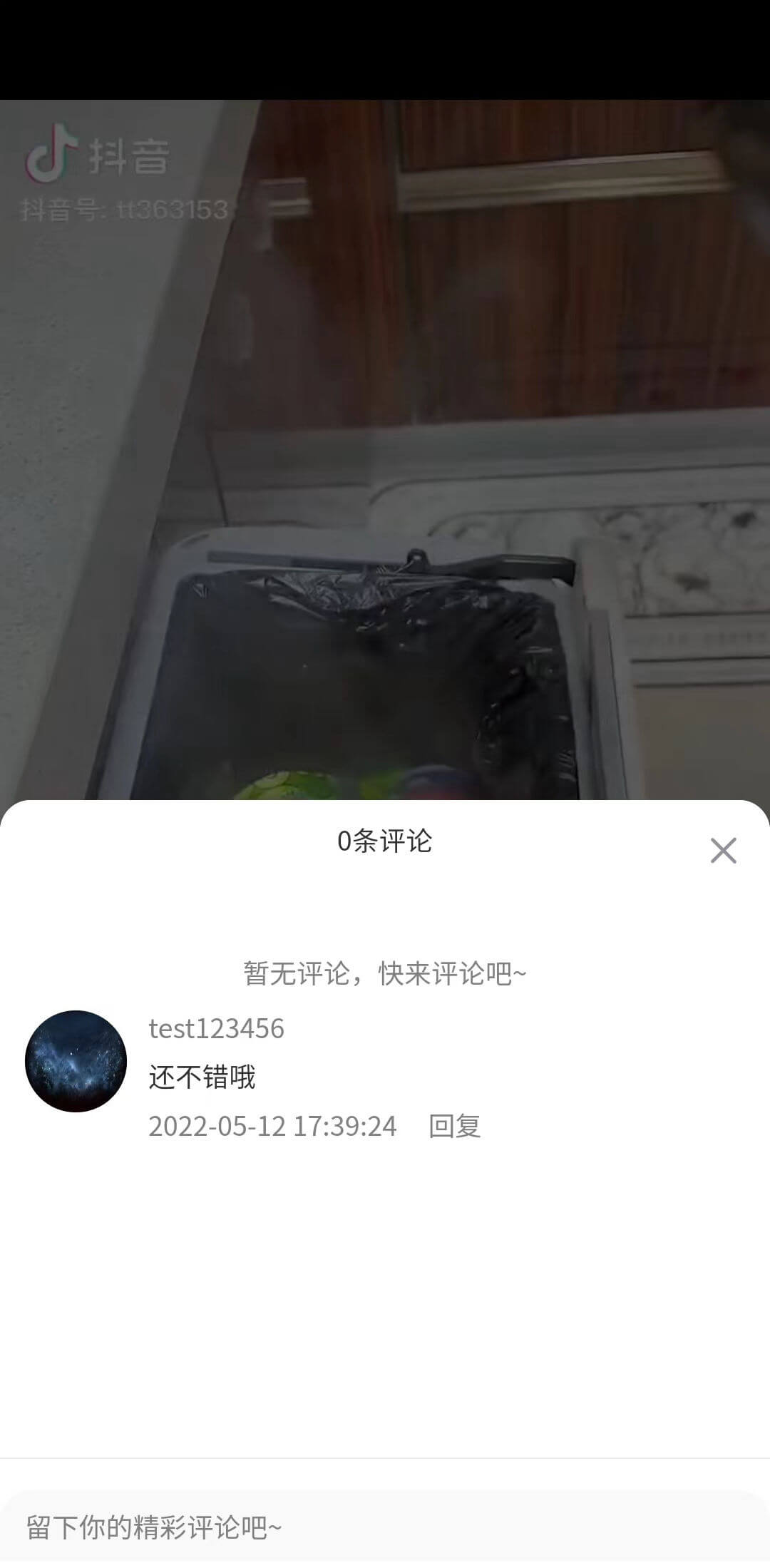The width and height of the screenshot is (770, 1568).
Task: Close the comments panel
Action: pyautogui.click(x=723, y=850)
